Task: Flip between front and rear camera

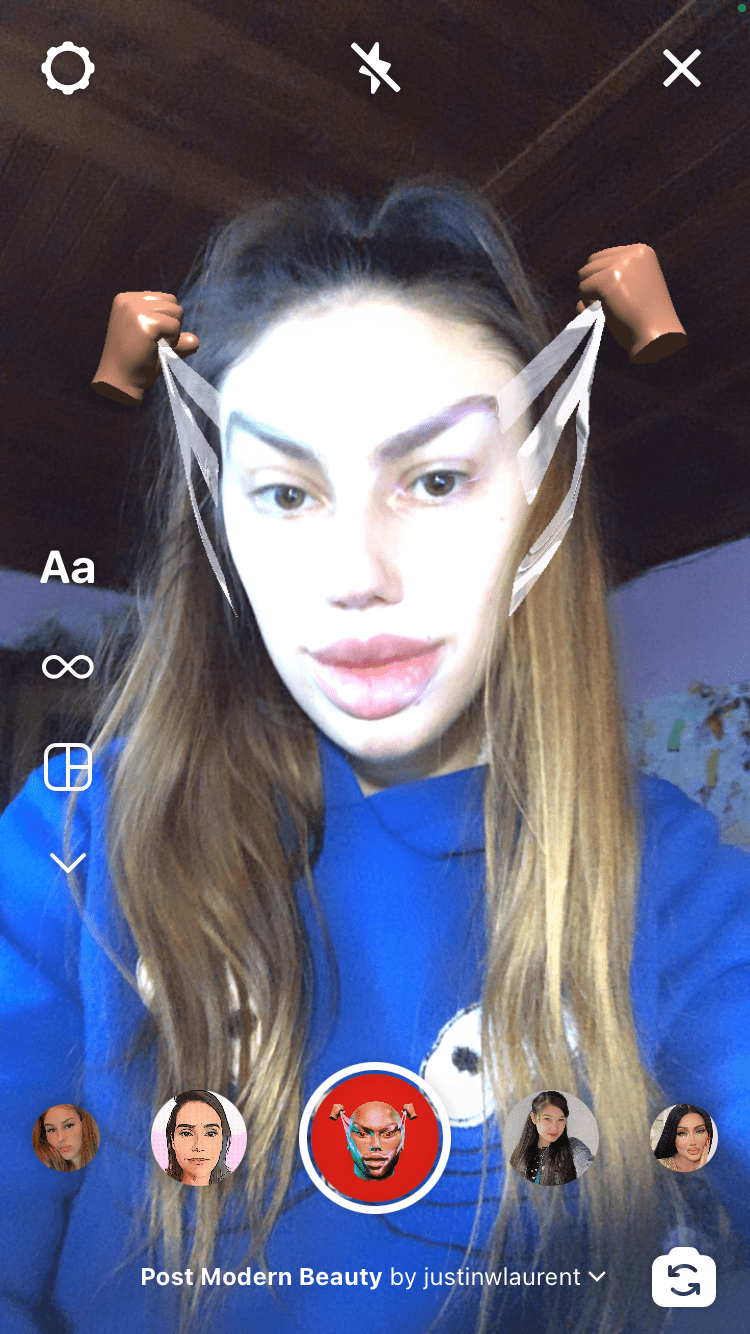Action: (x=684, y=1279)
